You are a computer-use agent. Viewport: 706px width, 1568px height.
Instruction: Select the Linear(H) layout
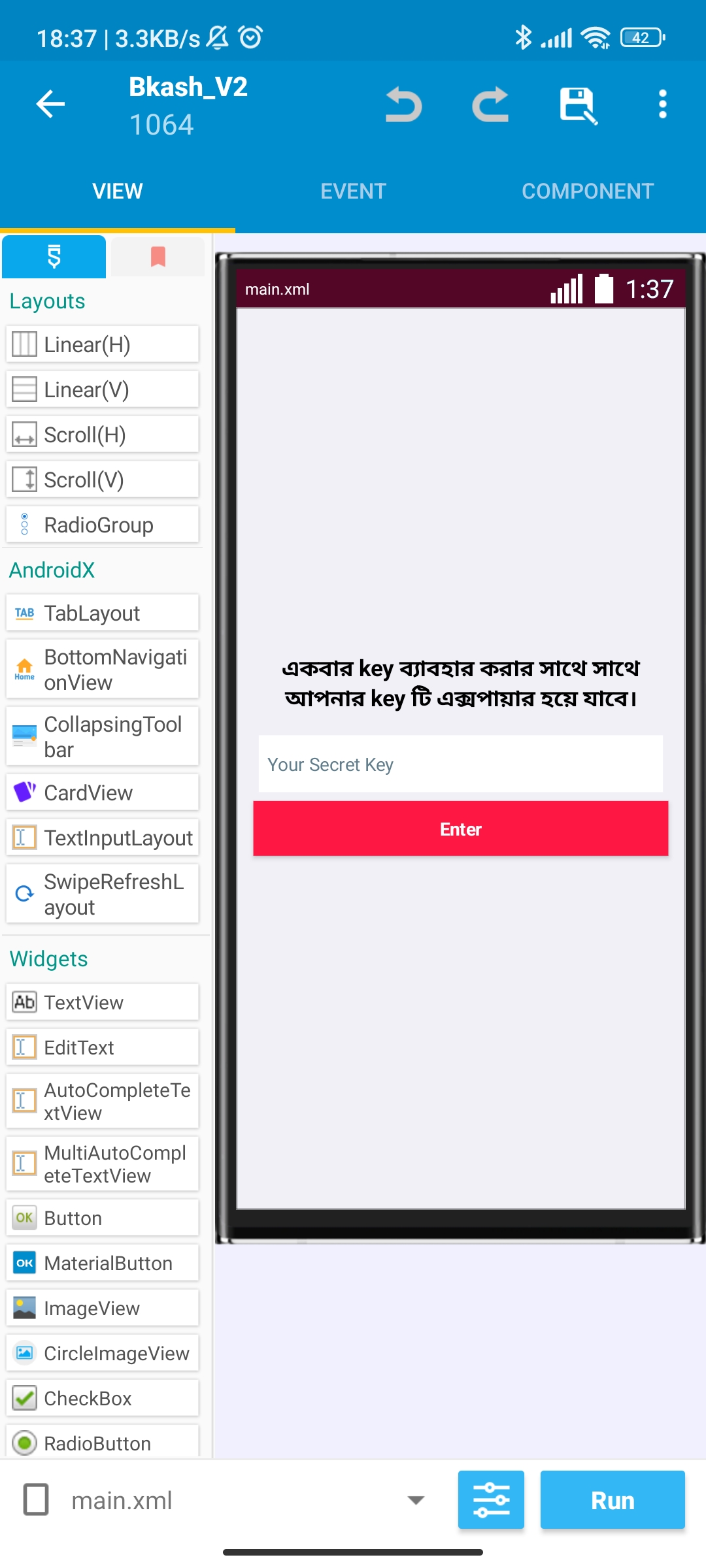coord(103,344)
